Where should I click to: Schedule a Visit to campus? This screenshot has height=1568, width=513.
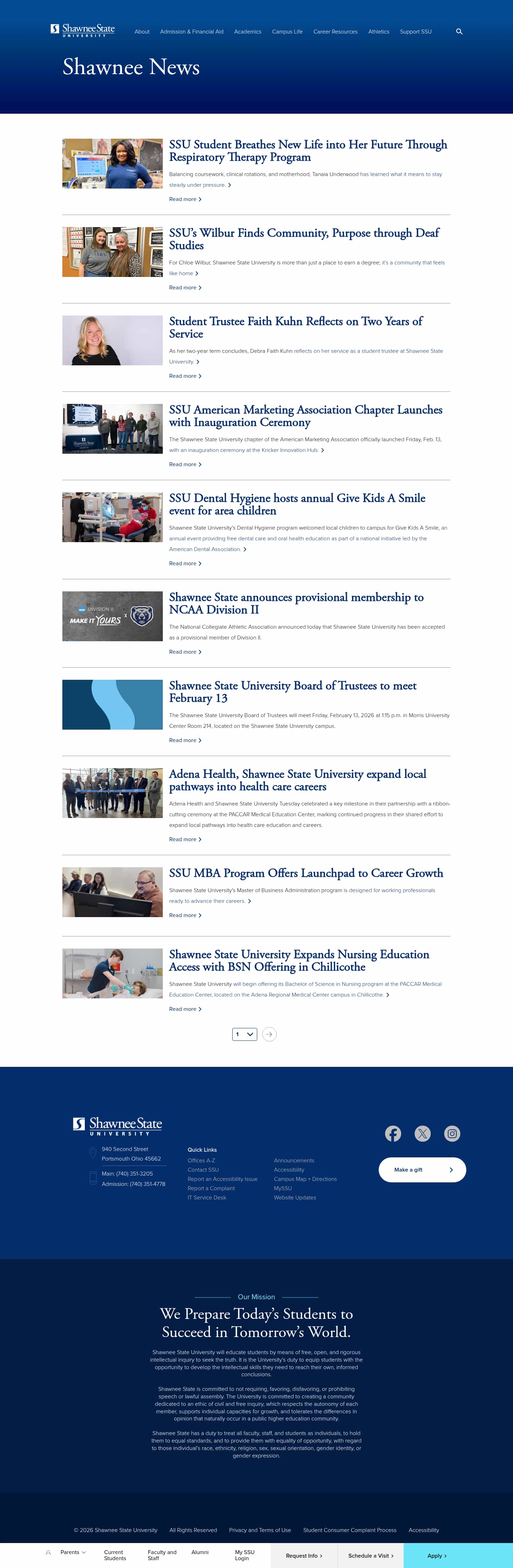tap(370, 1556)
